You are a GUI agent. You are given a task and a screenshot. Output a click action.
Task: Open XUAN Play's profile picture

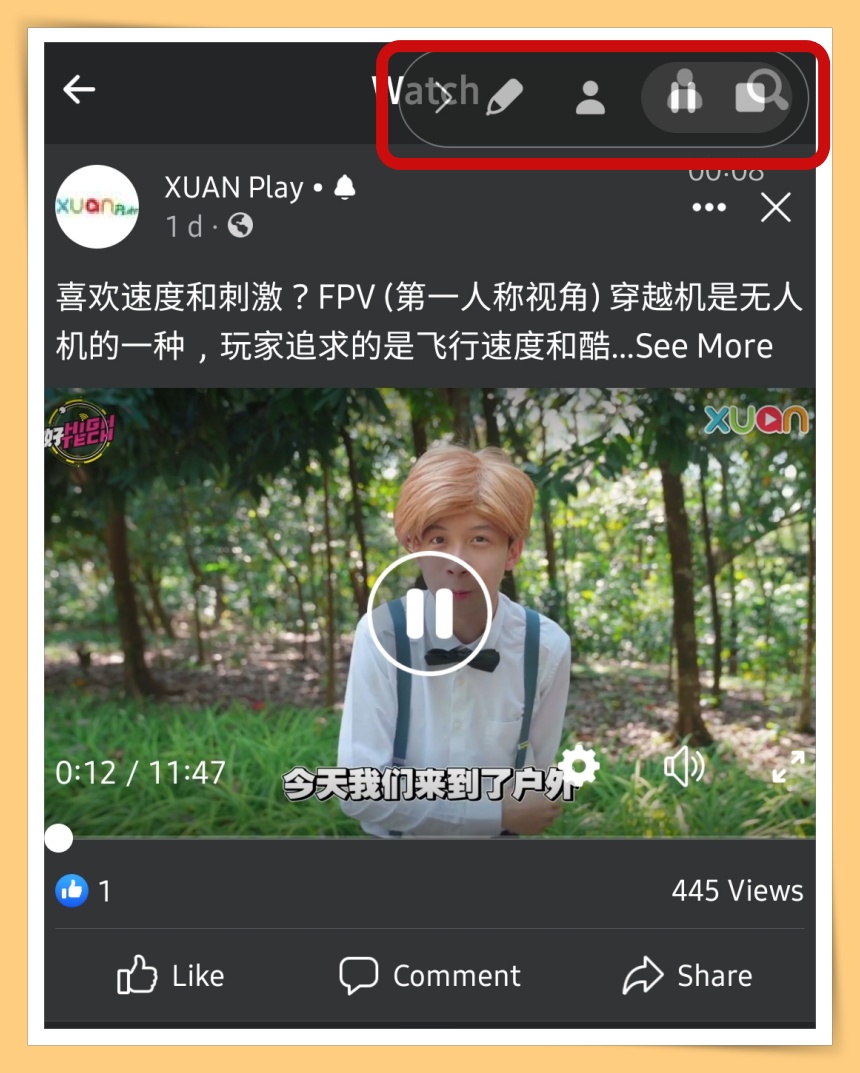click(x=97, y=207)
